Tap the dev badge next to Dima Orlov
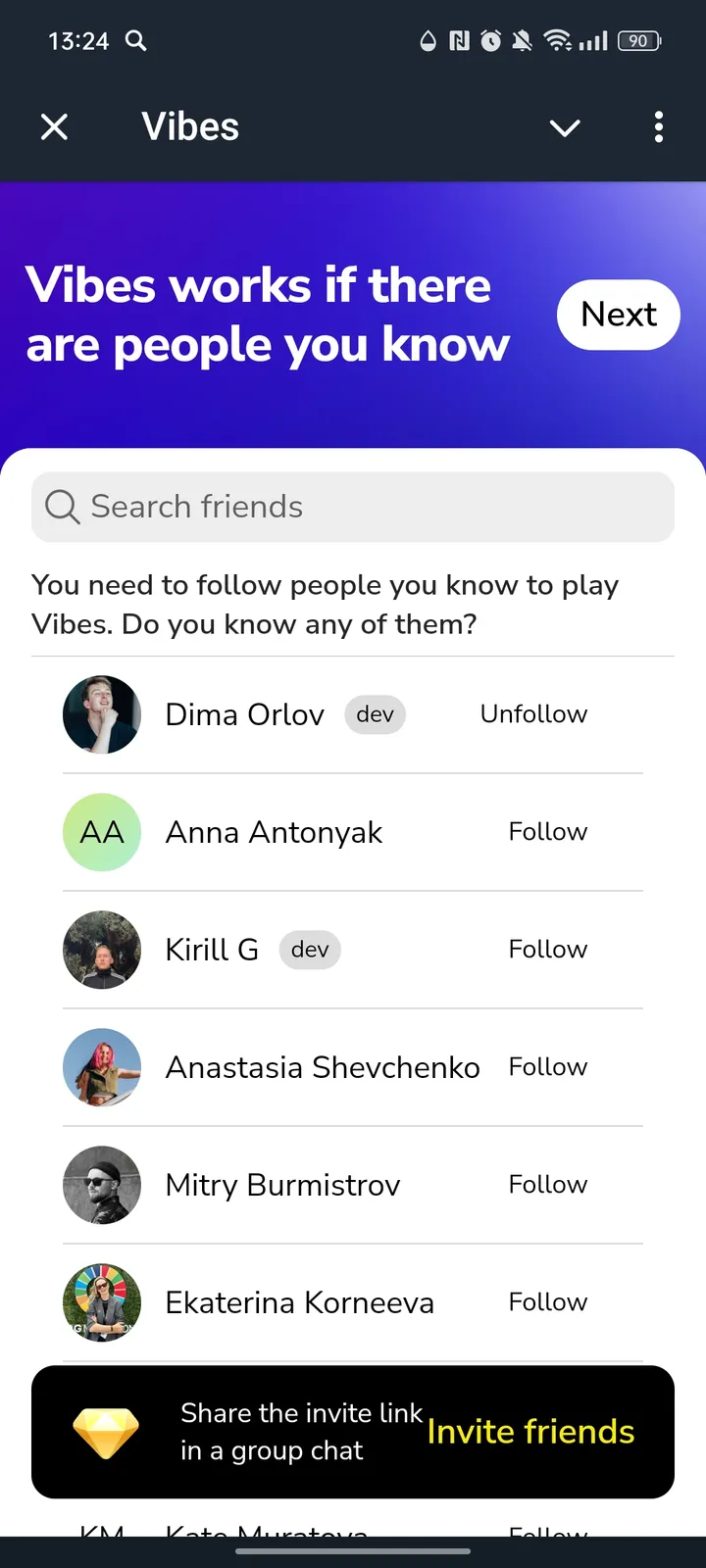The height and width of the screenshot is (1568, 706). point(375,714)
